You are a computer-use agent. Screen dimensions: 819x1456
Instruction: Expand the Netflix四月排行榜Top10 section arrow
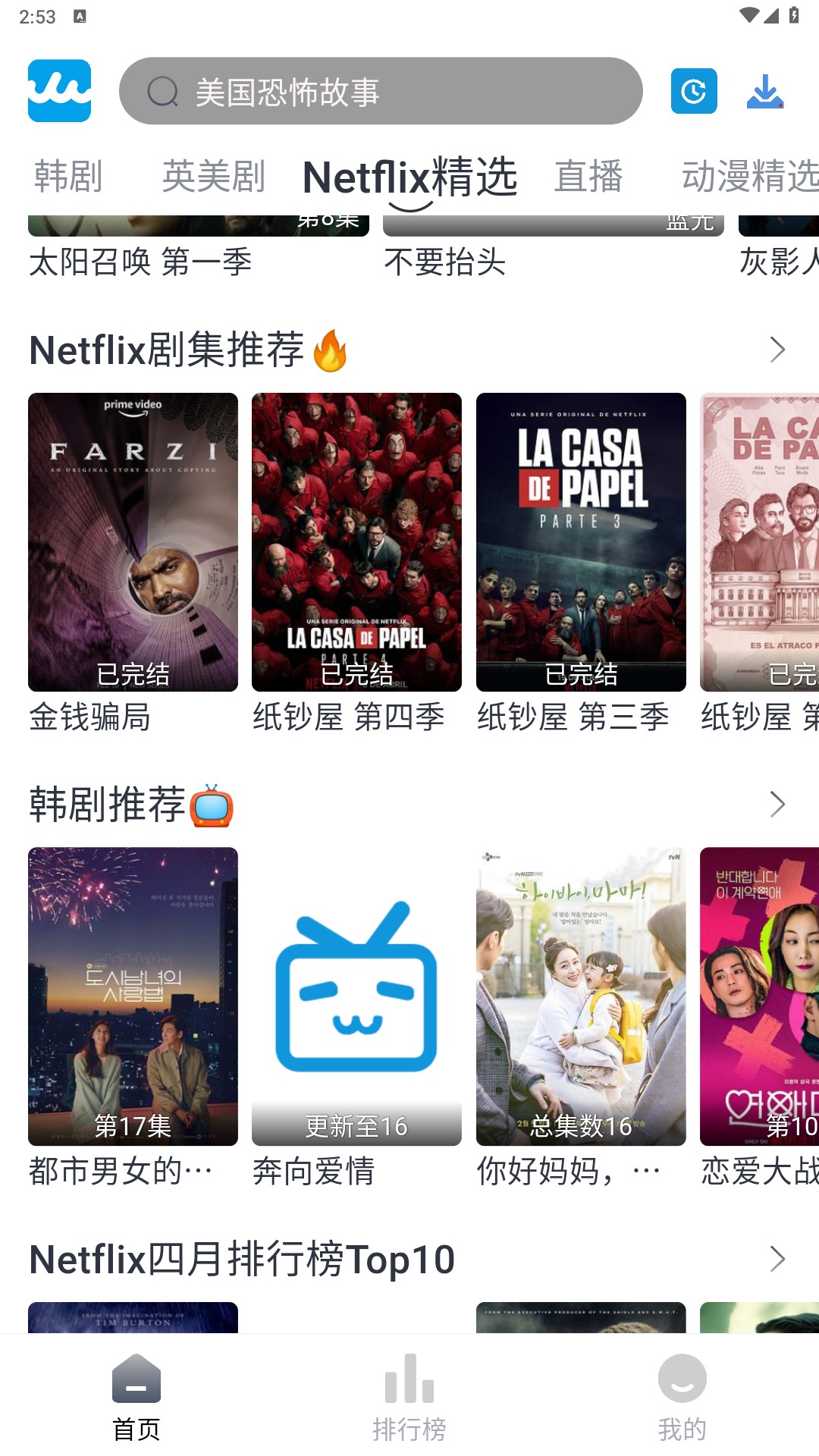[777, 1259]
